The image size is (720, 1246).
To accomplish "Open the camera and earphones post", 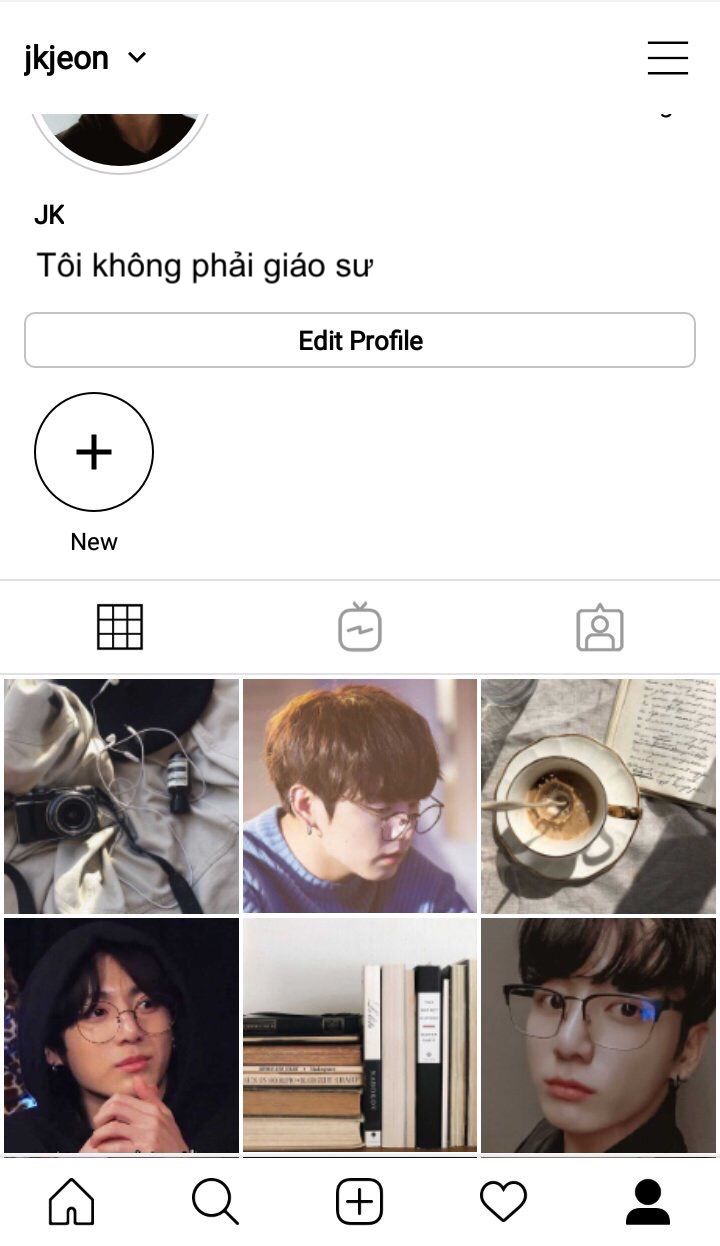I will [x=121, y=795].
